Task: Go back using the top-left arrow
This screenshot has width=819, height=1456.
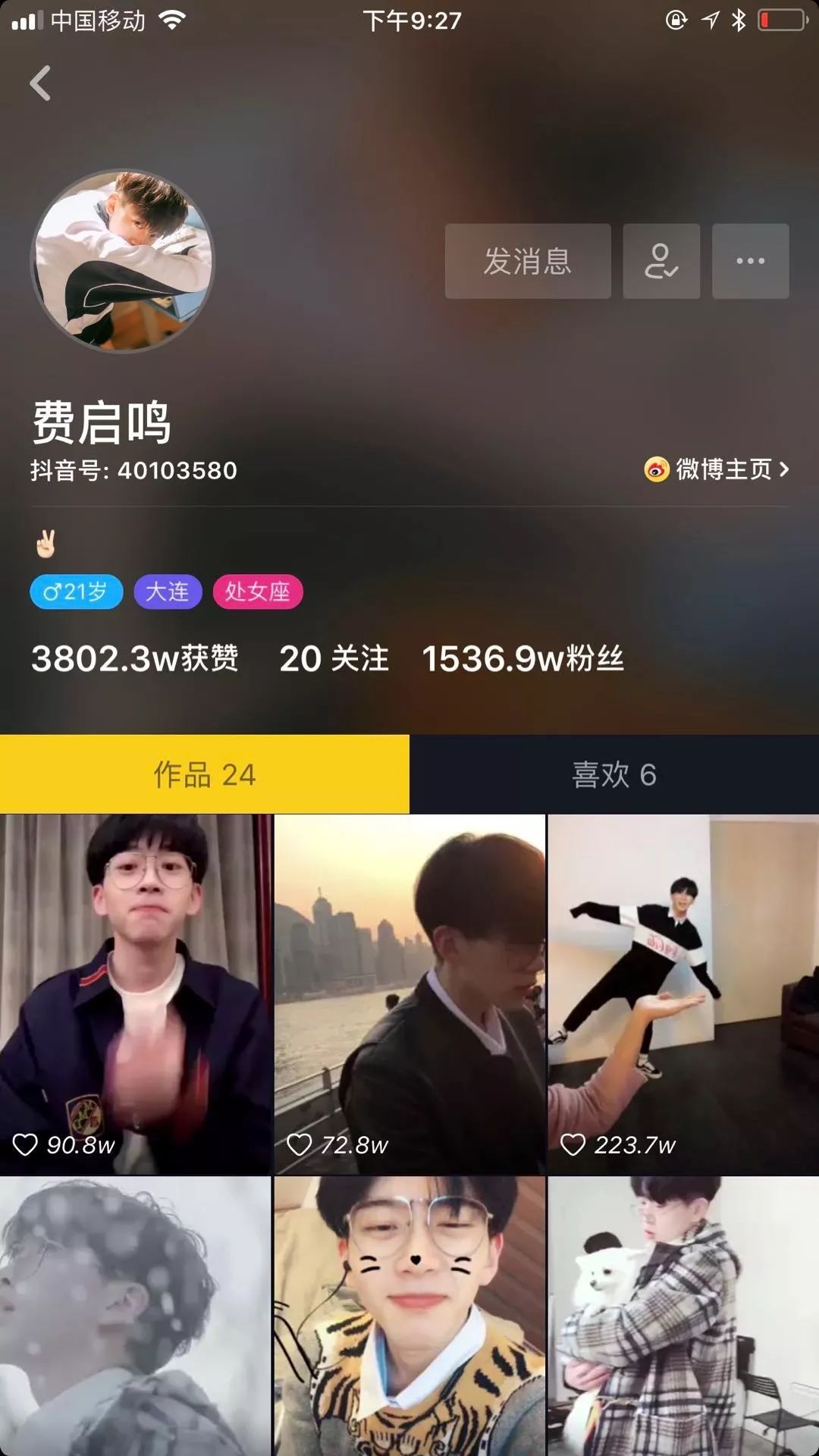Action: point(40,83)
